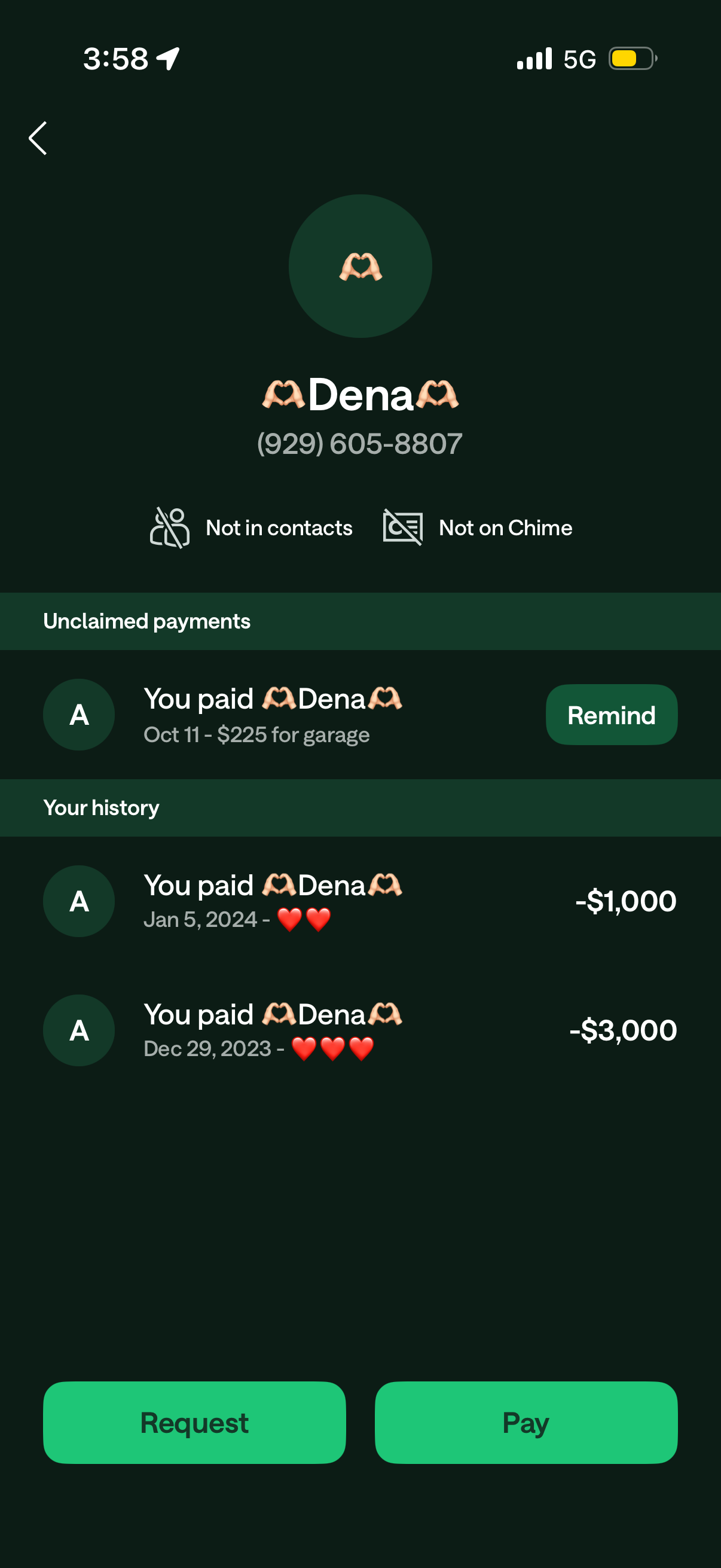Open Dena's phone number (929) 605-8807
This screenshot has height=1568, width=721.
point(359,444)
